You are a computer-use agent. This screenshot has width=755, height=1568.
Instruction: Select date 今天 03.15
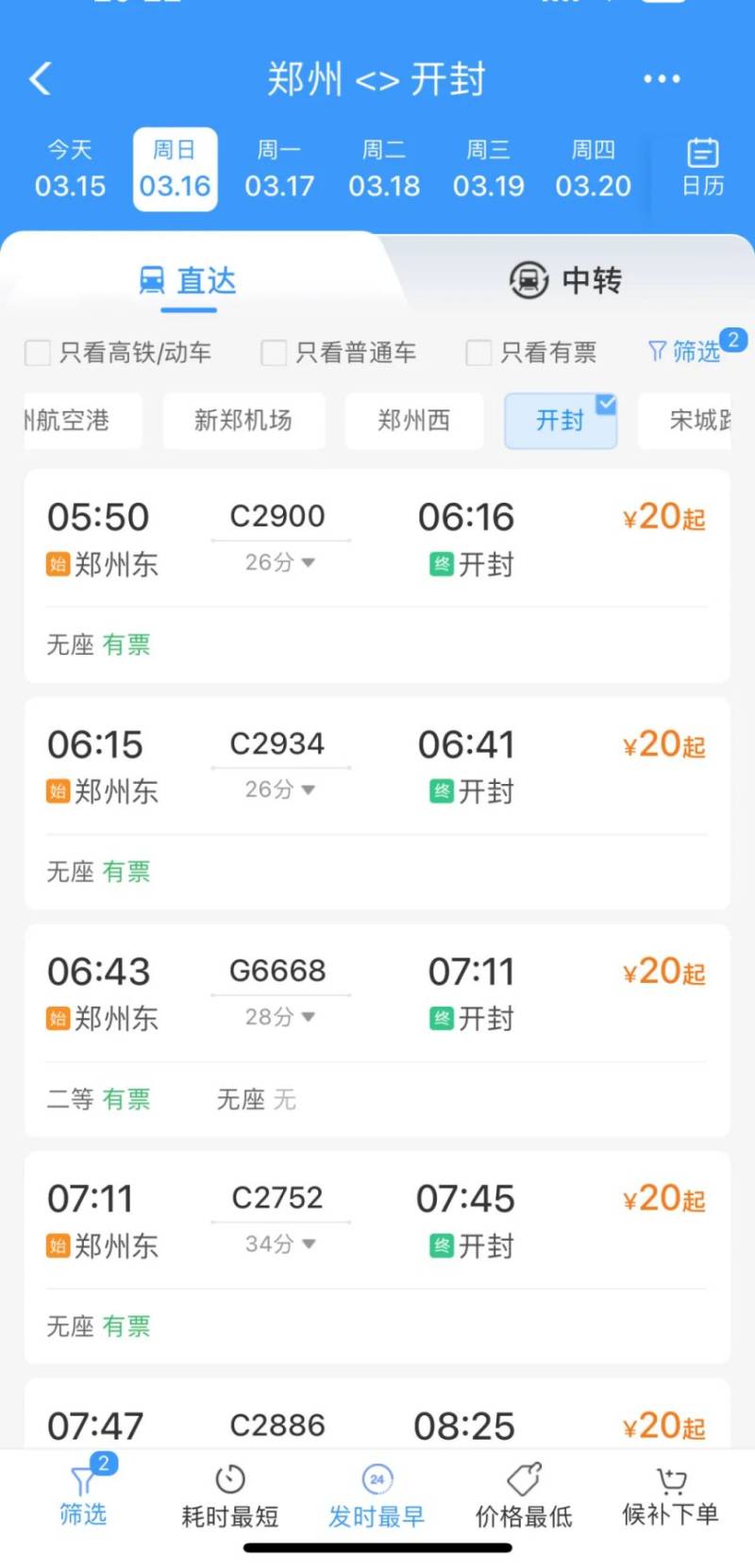(x=70, y=169)
